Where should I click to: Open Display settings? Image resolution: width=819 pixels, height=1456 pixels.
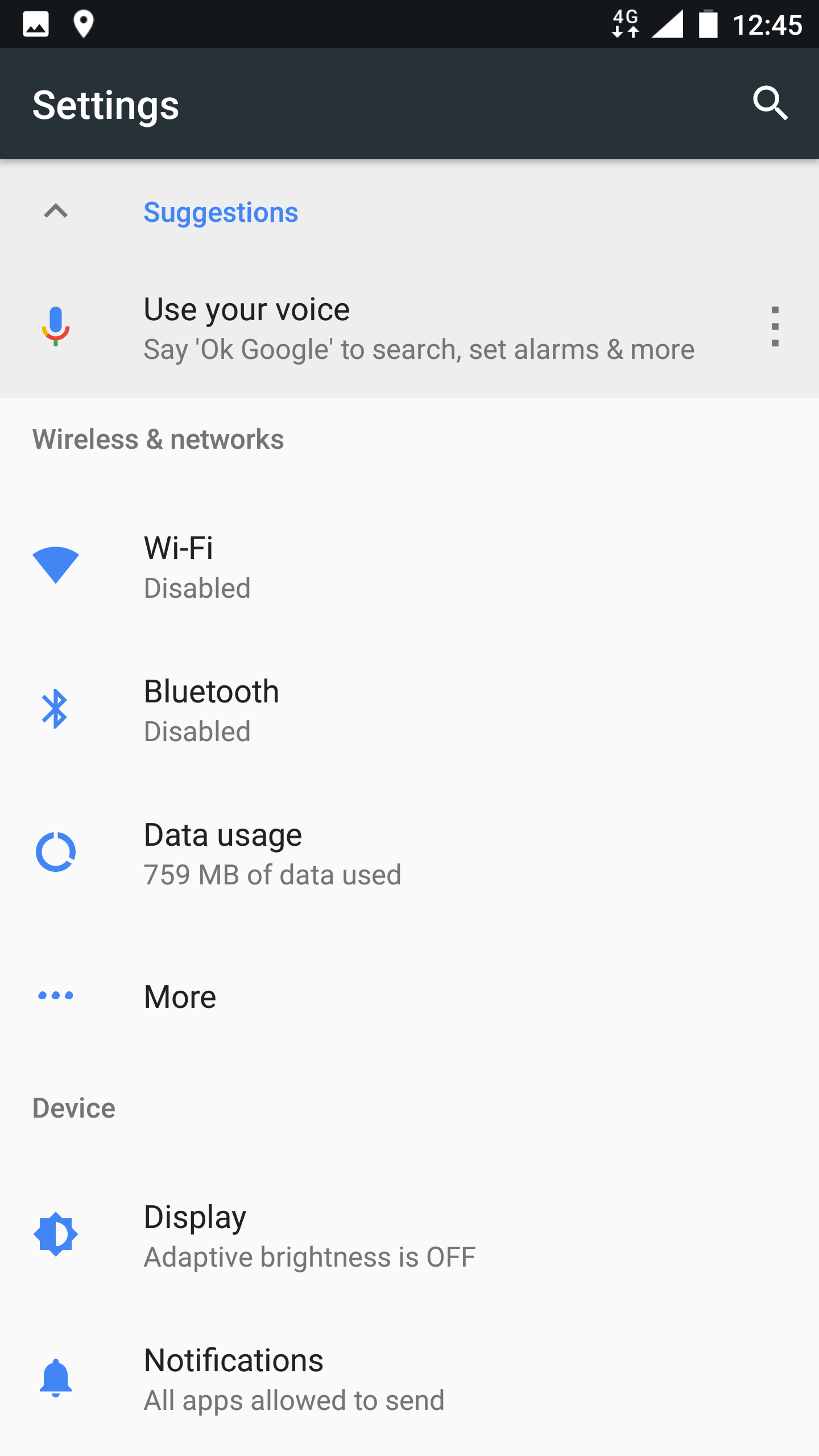409,1235
